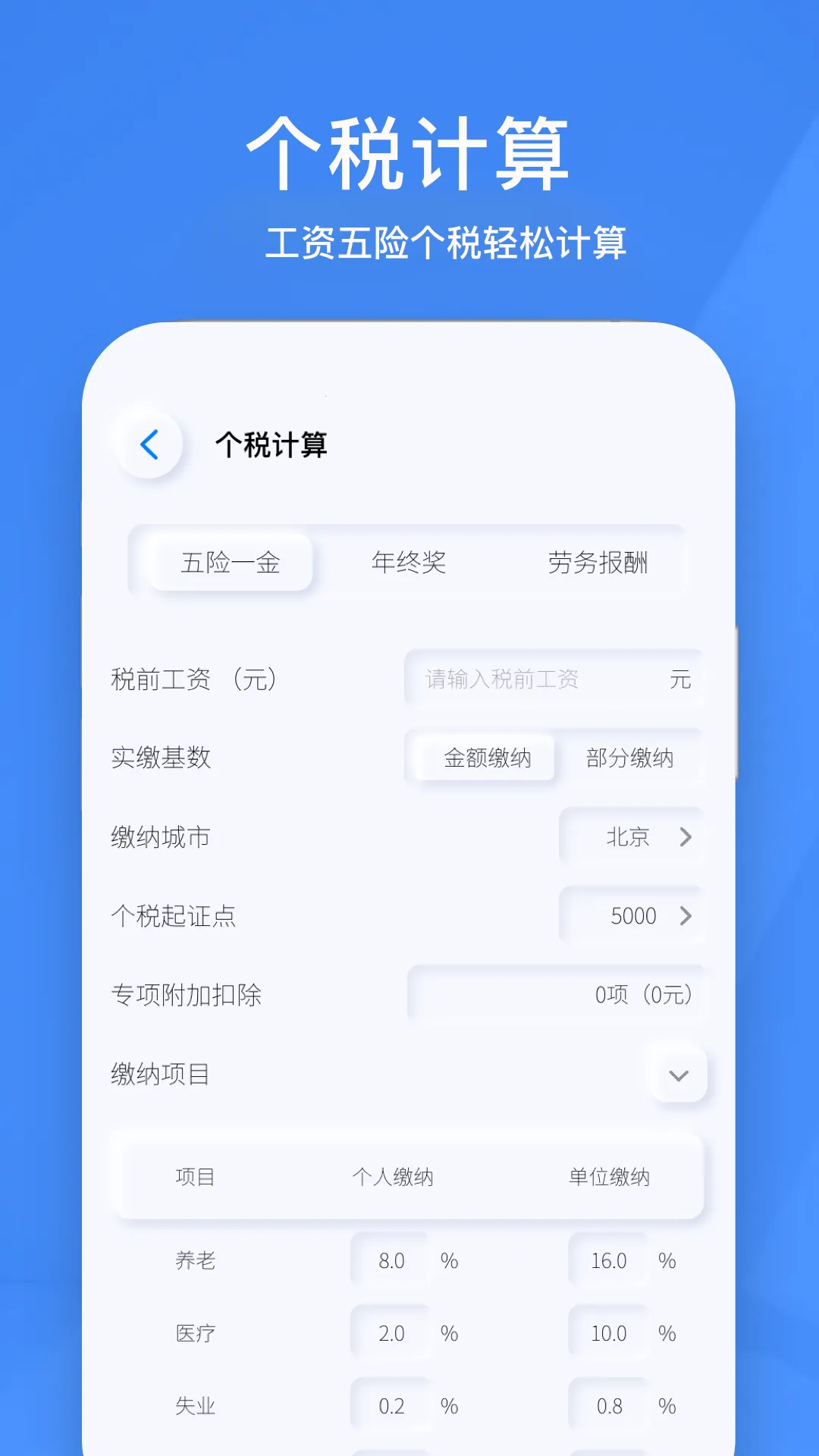Select the 五险一金 tab

coord(224,562)
